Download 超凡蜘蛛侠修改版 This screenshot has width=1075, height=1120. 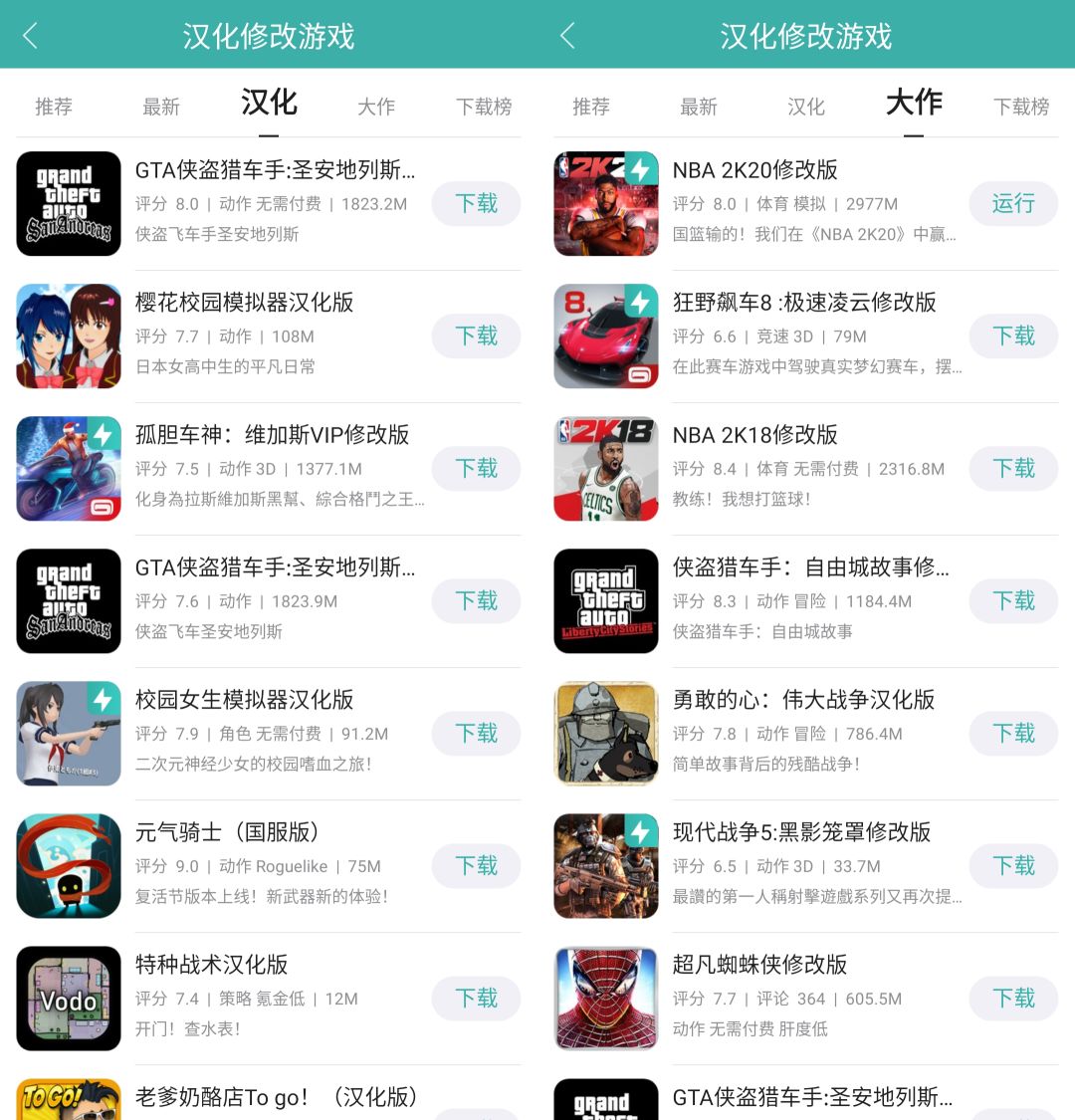(x=1013, y=998)
